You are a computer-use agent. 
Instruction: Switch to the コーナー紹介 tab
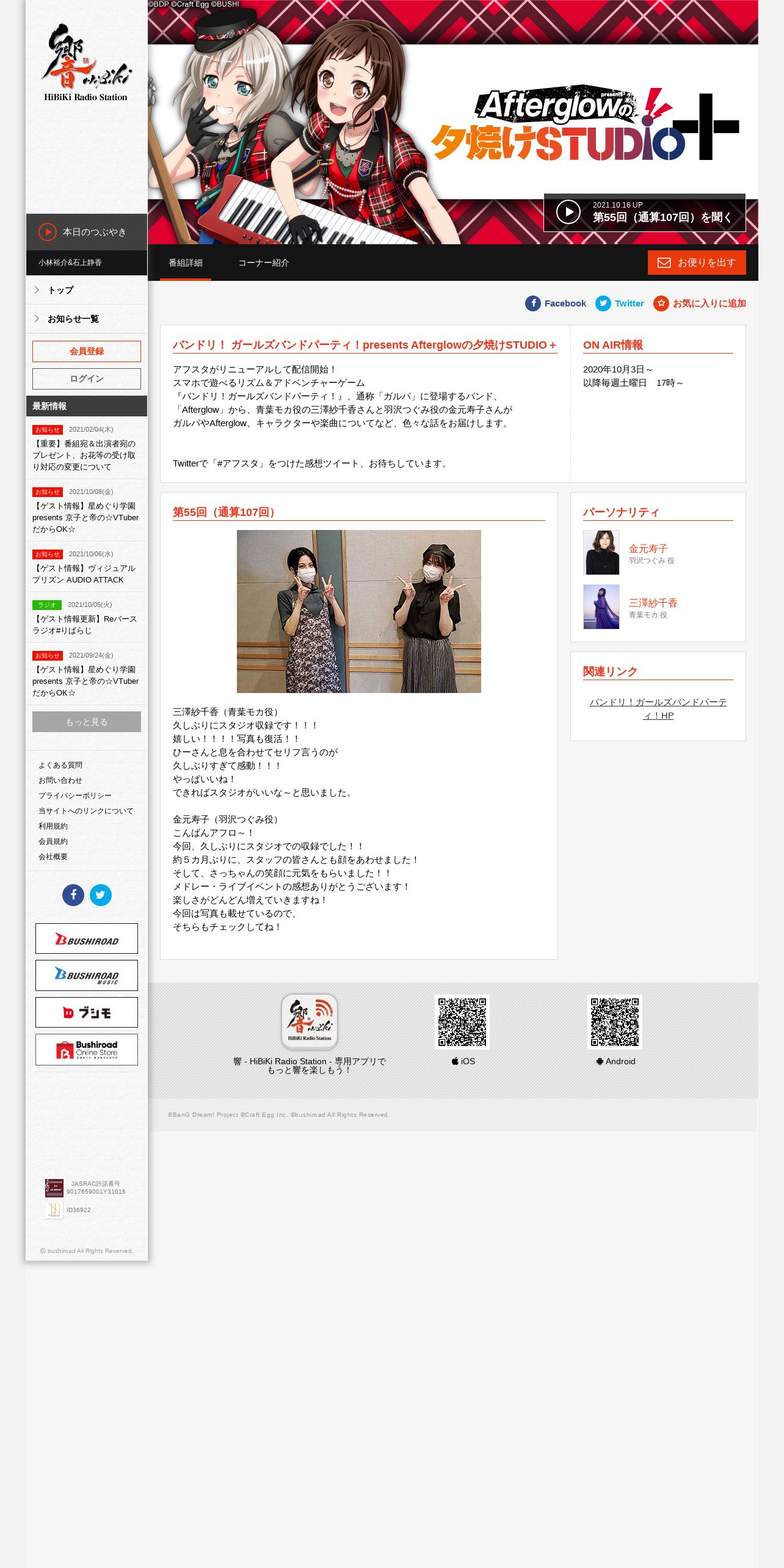click(x=263, y=263)
